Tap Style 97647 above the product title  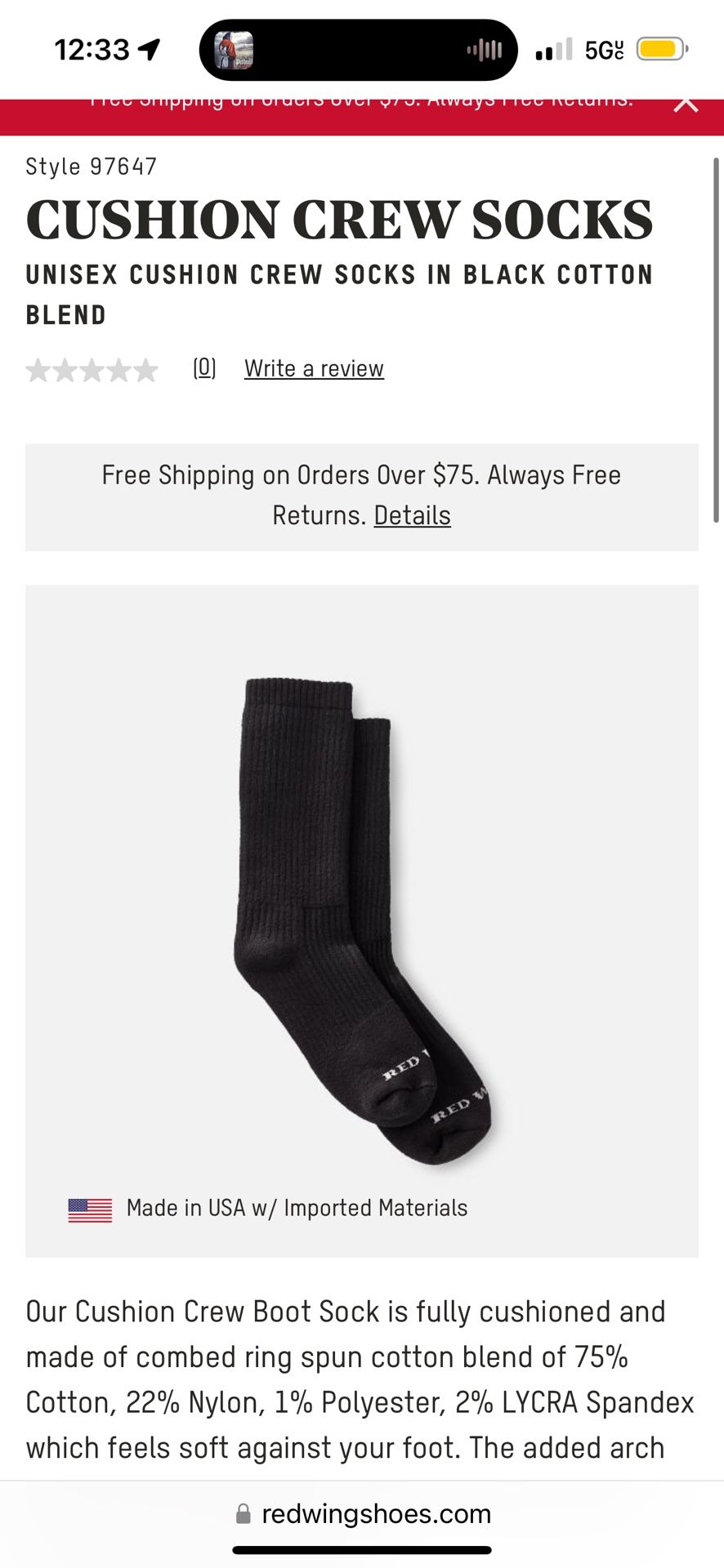91,166
